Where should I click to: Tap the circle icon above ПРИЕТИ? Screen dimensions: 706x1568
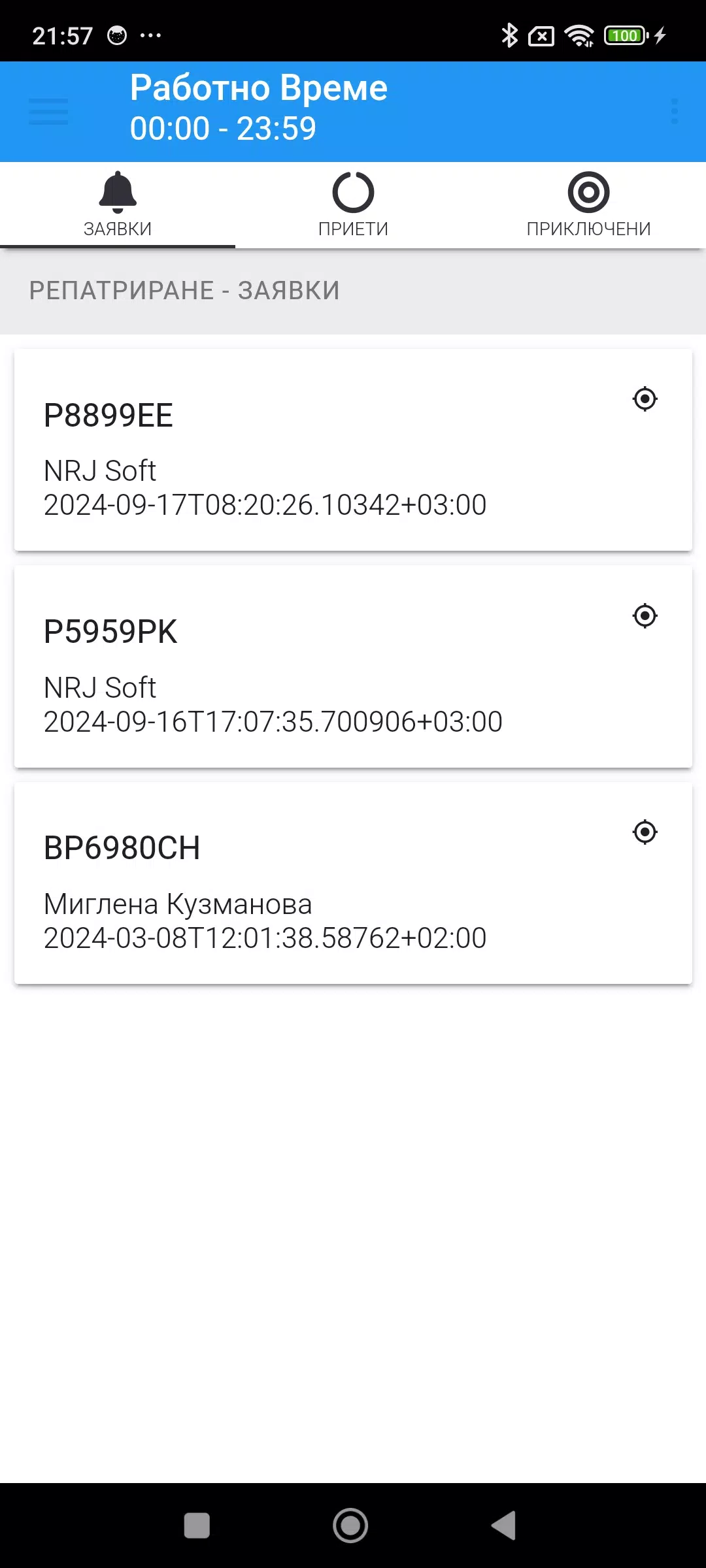point(353,193)
